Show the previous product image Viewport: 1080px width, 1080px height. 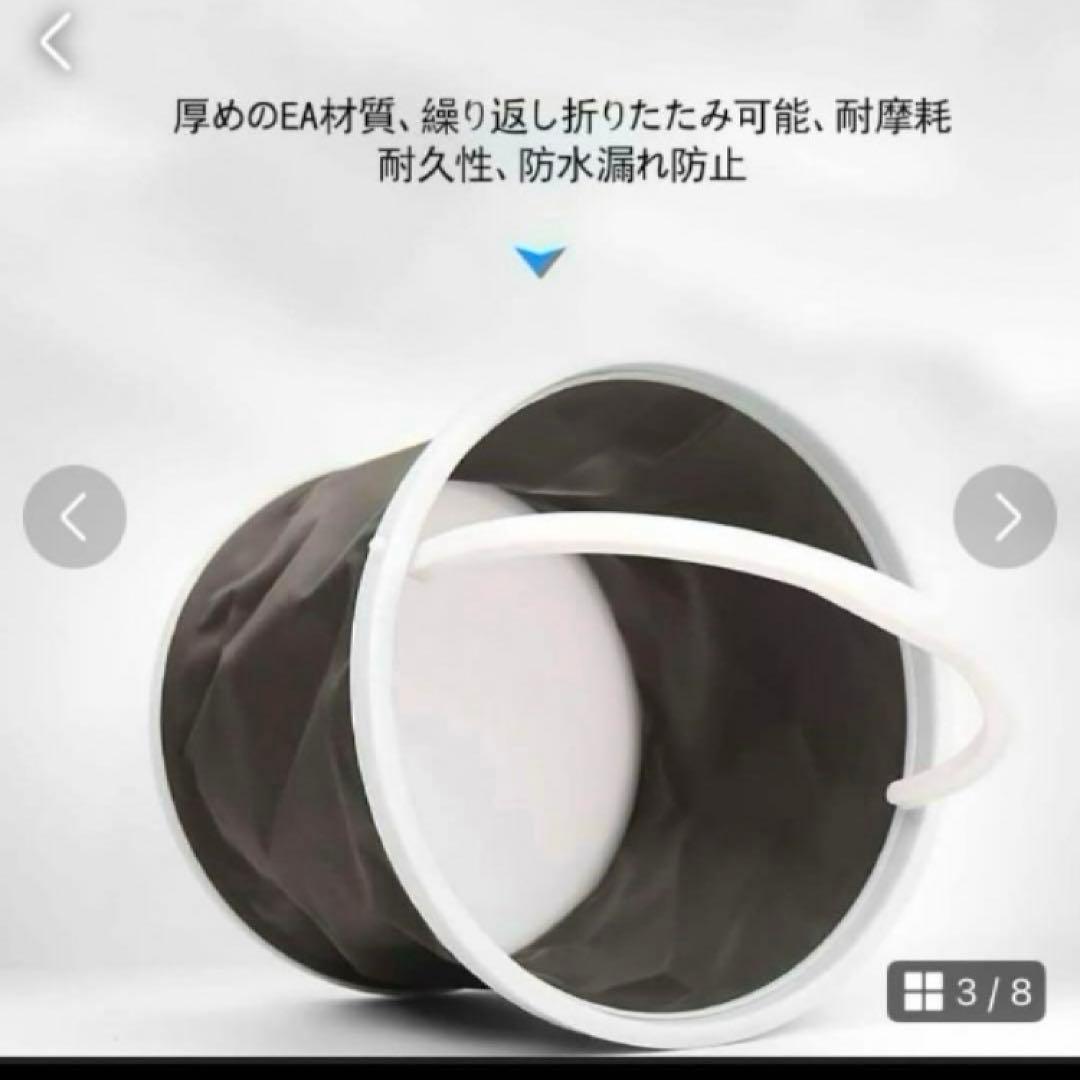click(75, 517)
